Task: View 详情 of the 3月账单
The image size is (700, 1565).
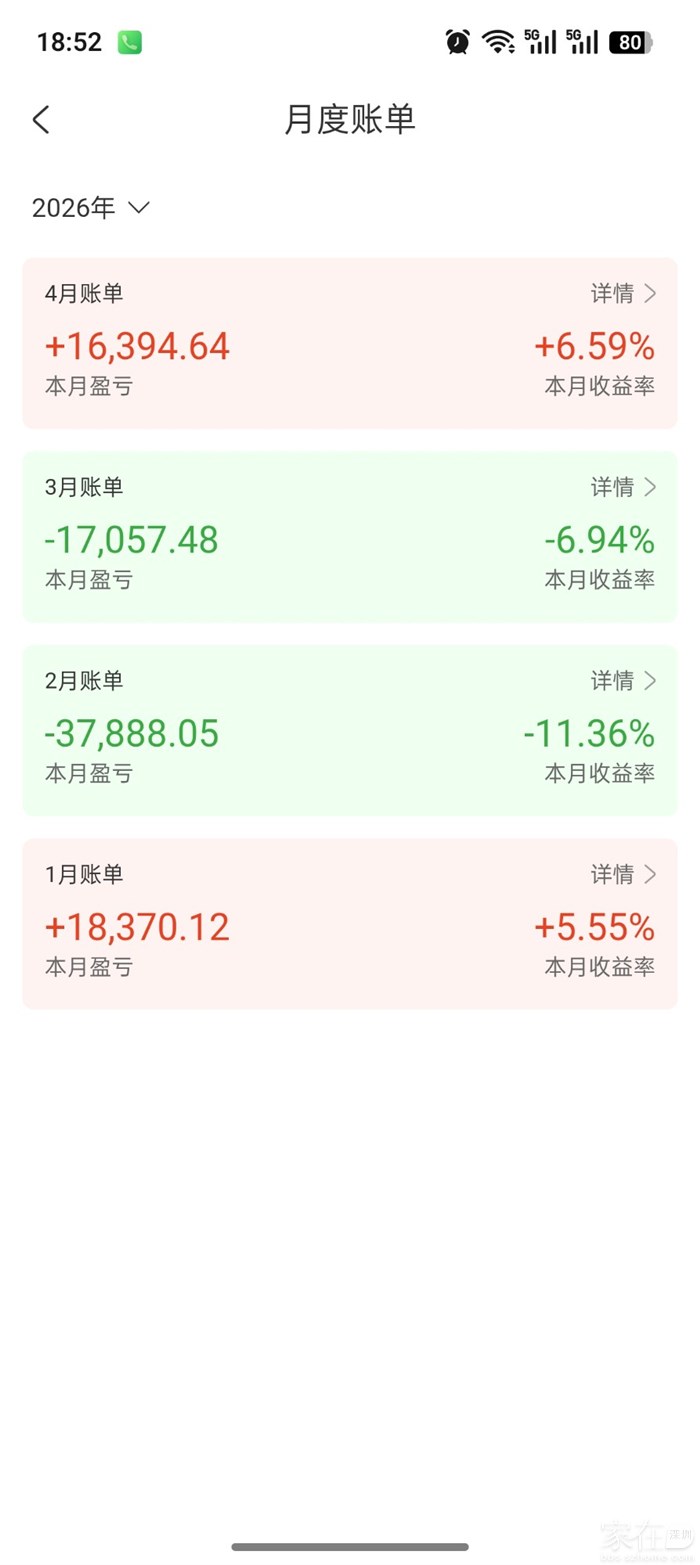Action: pyautogui.click(x=624, y=487)
